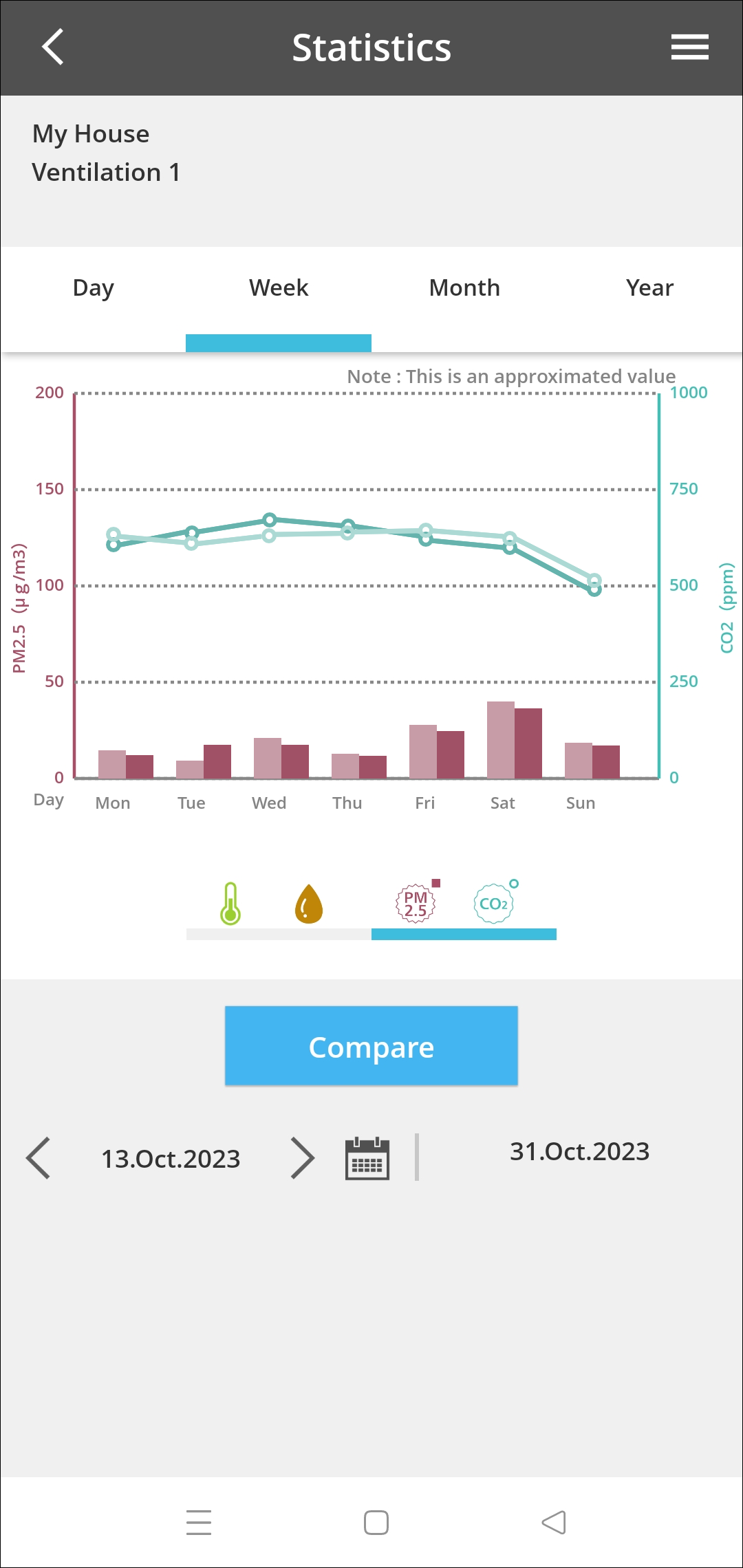Screen dimensions: 743x1568
Task: Select the Week tab
Action: [279, 288]
